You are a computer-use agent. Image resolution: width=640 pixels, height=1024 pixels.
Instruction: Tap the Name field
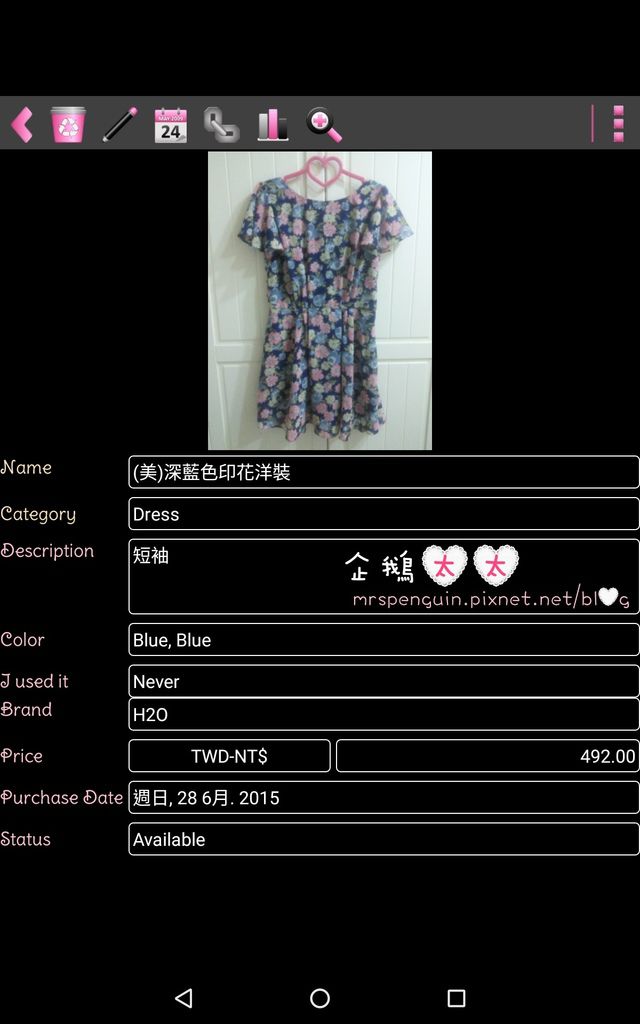383,472
